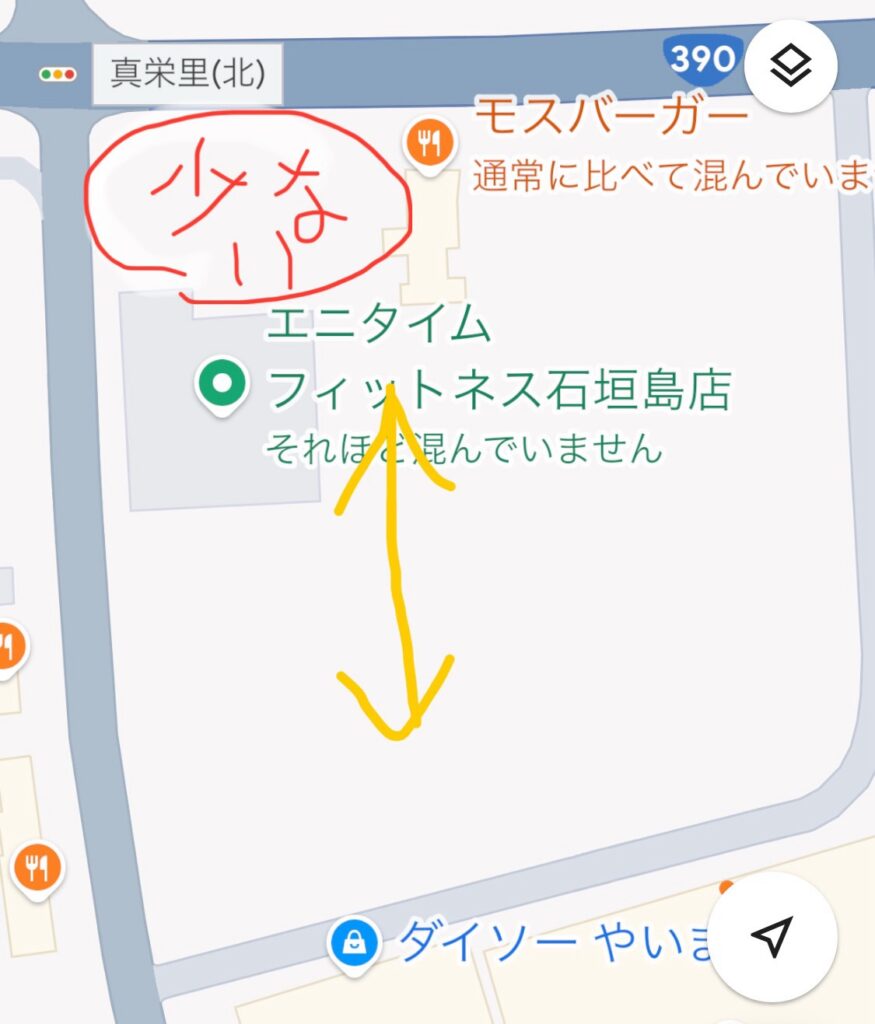875x1024 pixels.
Task: Open the ダイソー shopping pin
Action: [x=355, y=942]
